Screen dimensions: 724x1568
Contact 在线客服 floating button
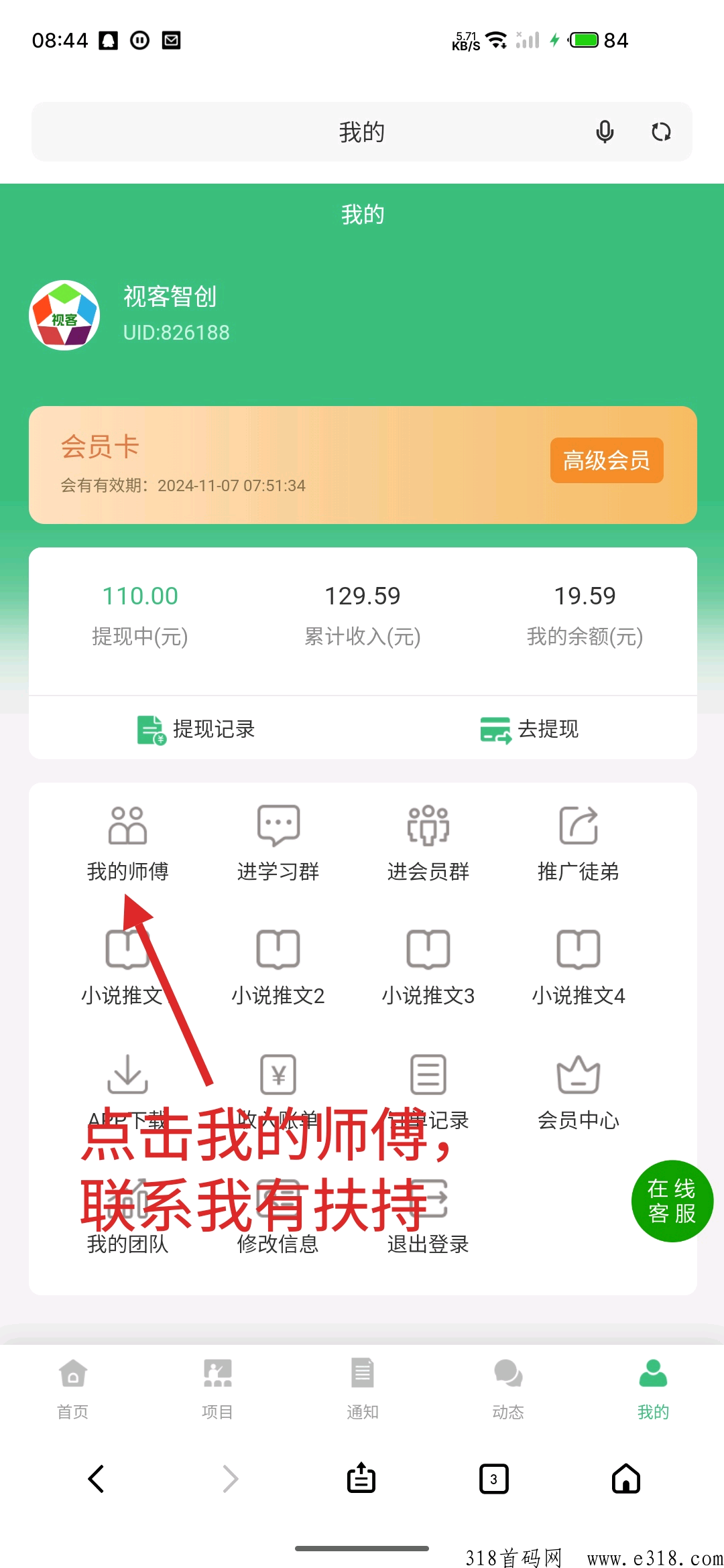[x=672, y=1201]
